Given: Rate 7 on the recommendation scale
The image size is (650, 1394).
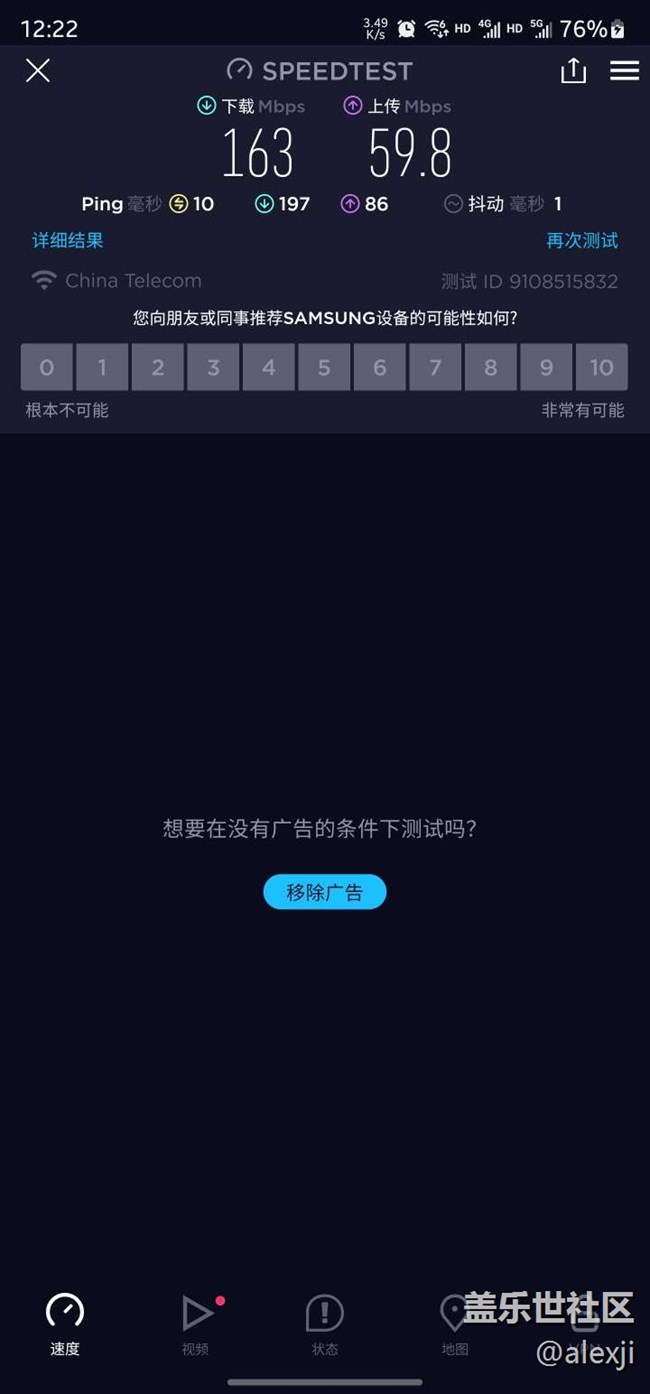Looking at the screenshot, I should point(435,367).
